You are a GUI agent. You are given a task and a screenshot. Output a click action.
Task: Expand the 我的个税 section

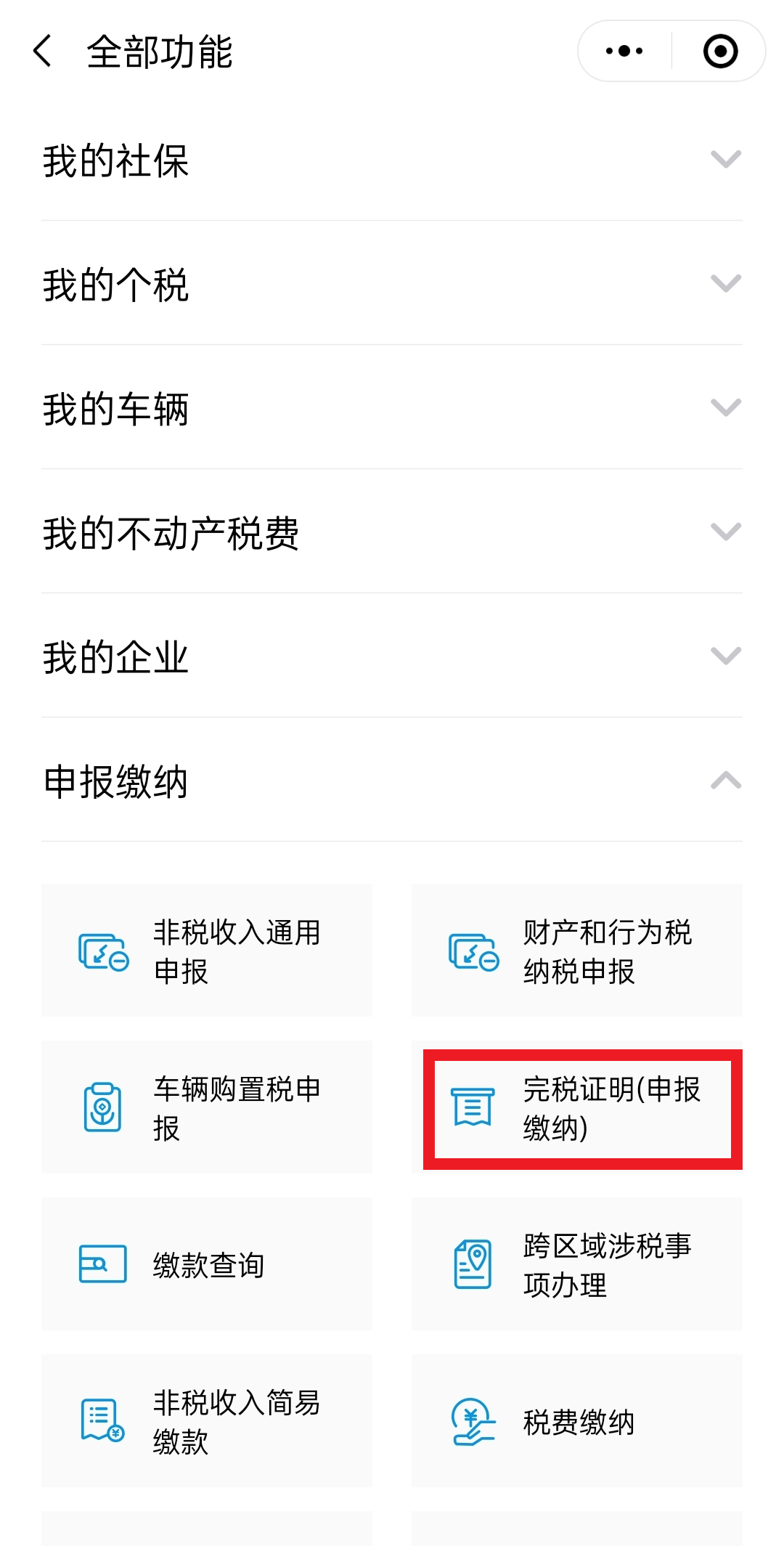(x=392, y=283)
